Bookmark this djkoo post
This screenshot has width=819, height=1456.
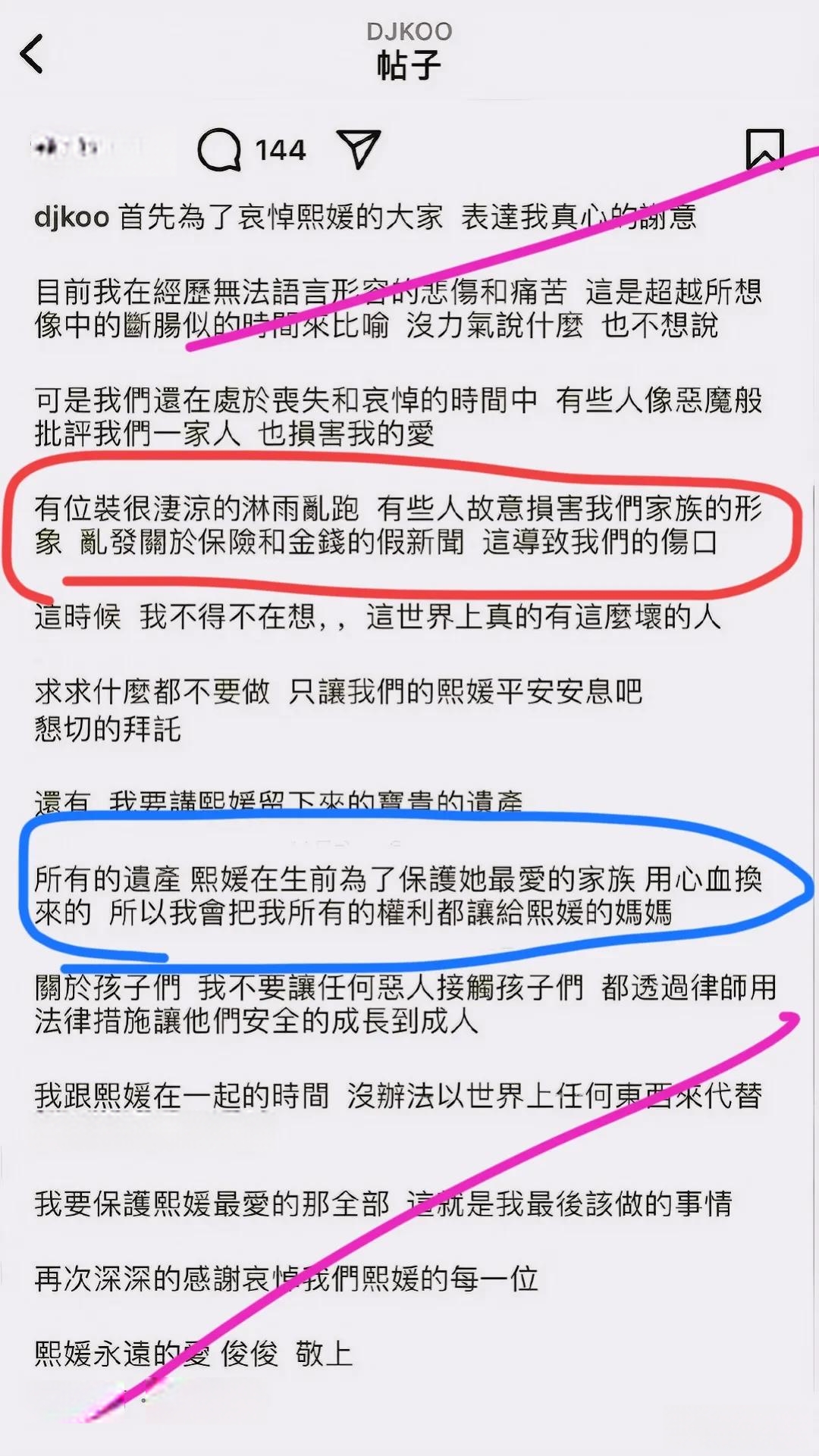coord(764,149)
